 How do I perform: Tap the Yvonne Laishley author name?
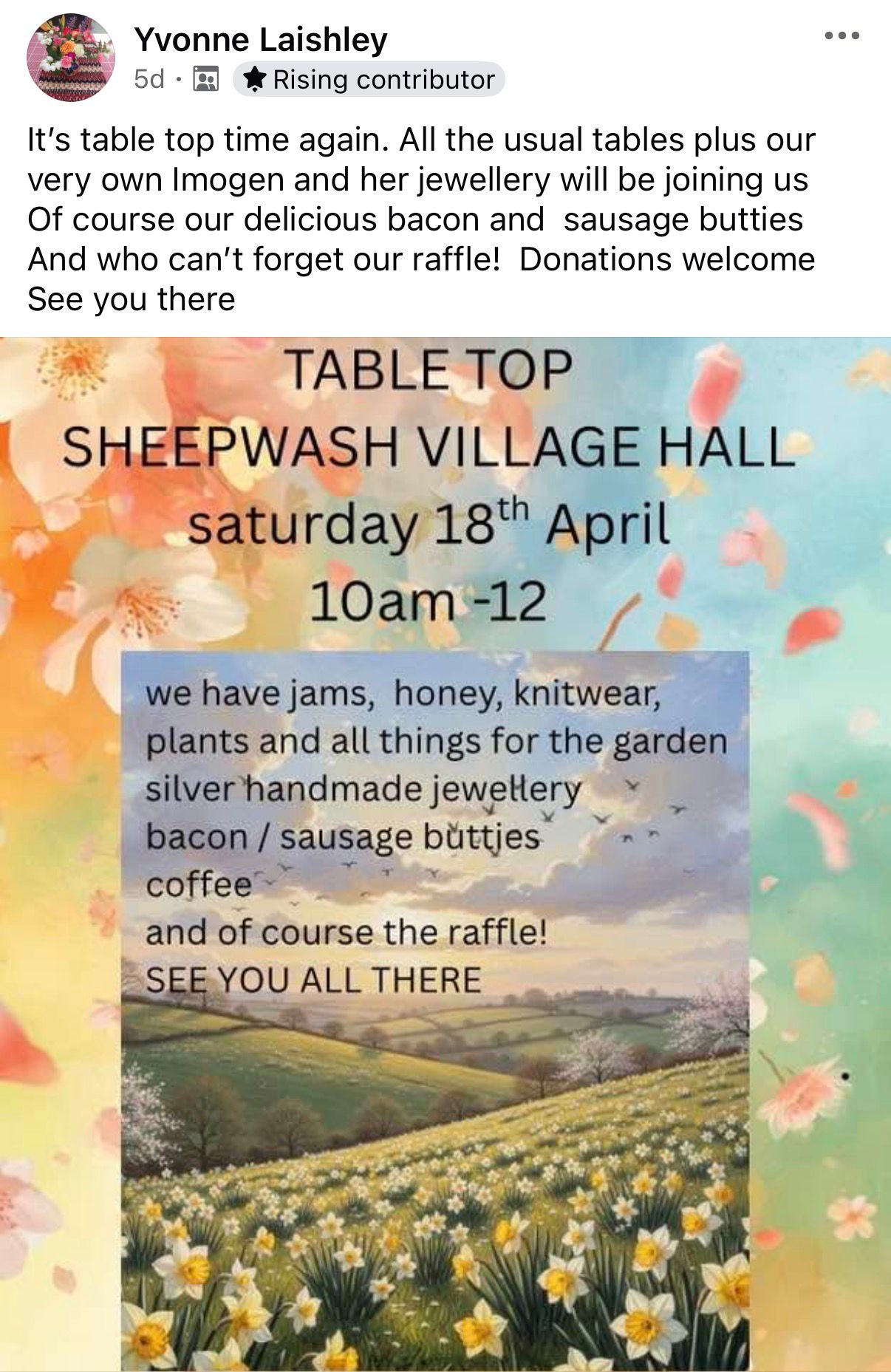pyautogui.click(x=261, y=39)
